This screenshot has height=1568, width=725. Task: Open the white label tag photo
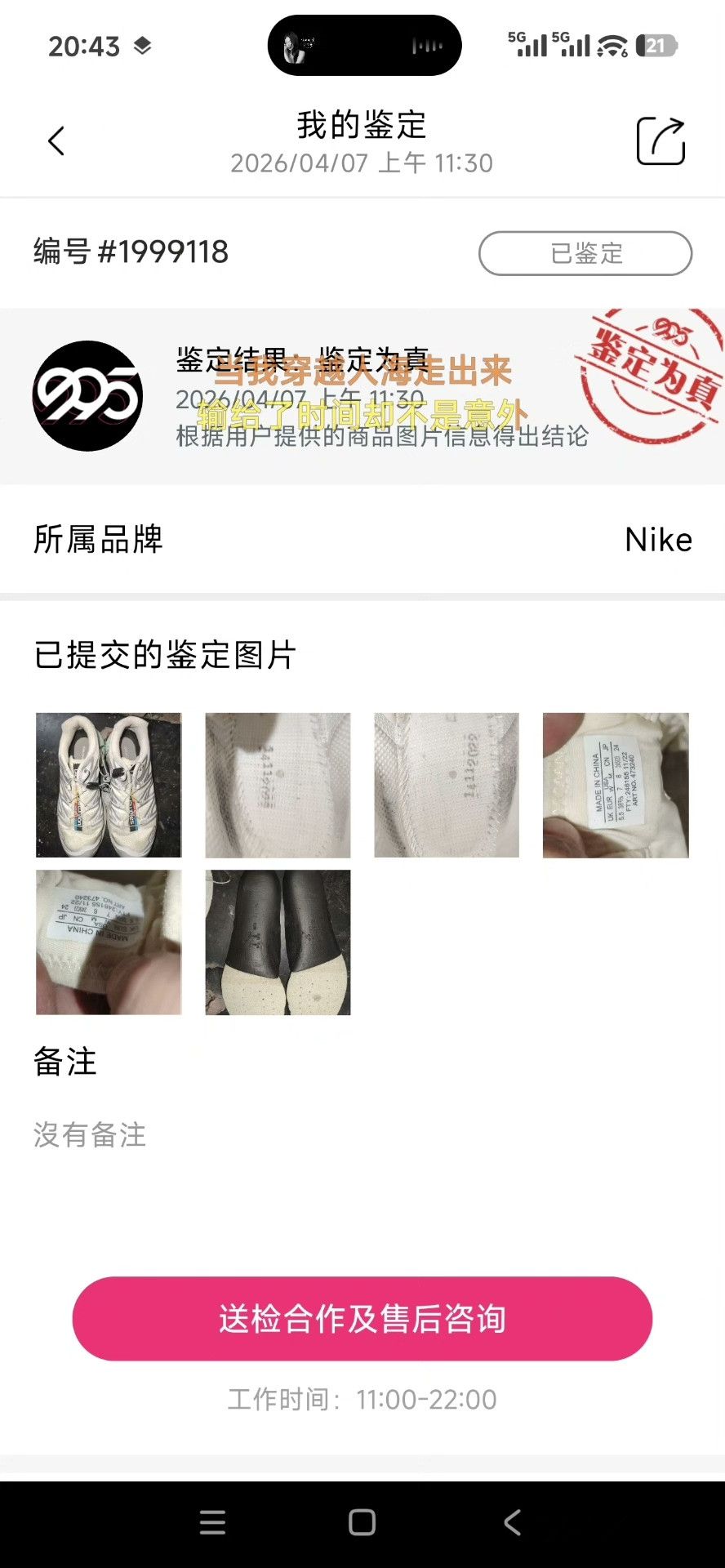click(616, 785)
